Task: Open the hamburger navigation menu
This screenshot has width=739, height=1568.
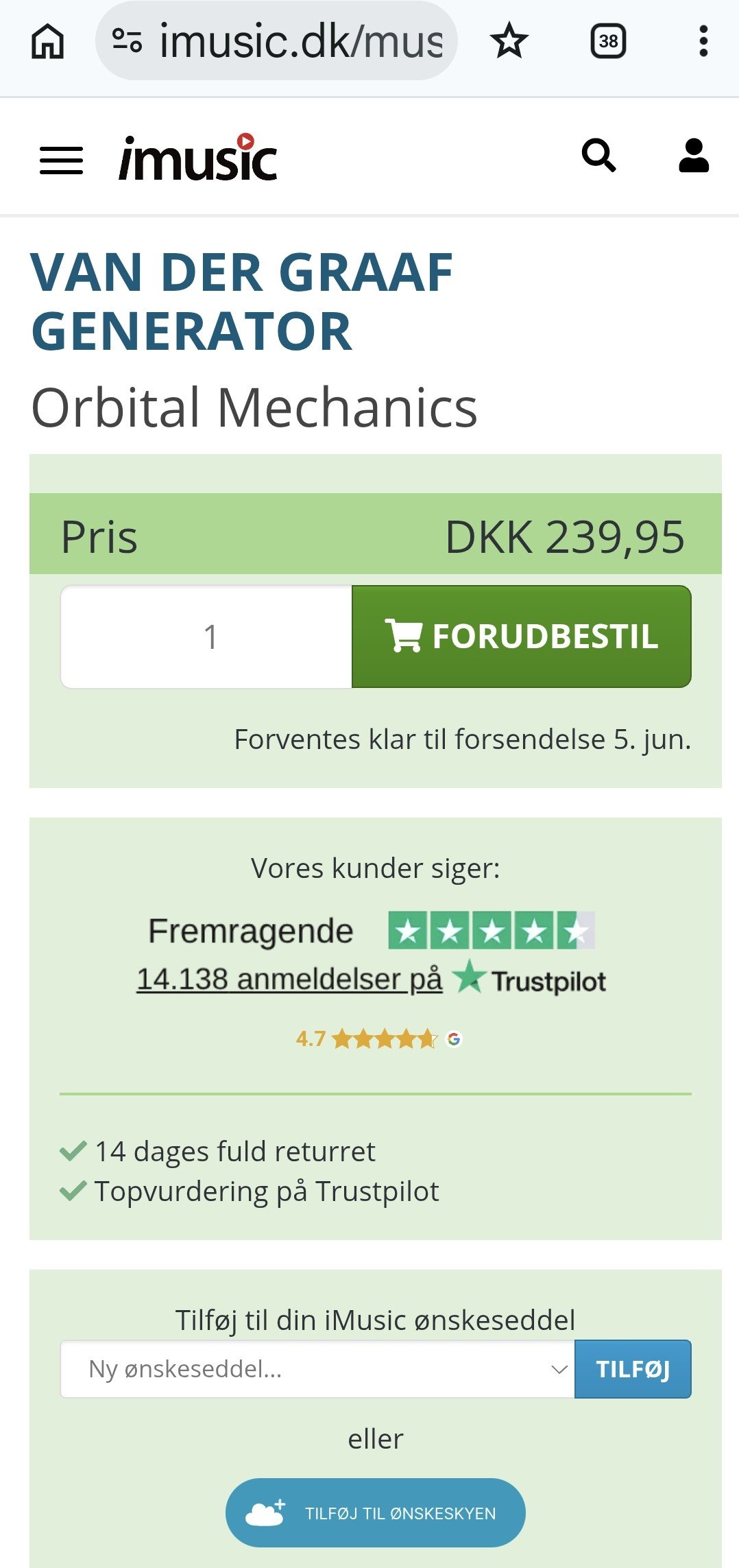Action: point(61,161)
